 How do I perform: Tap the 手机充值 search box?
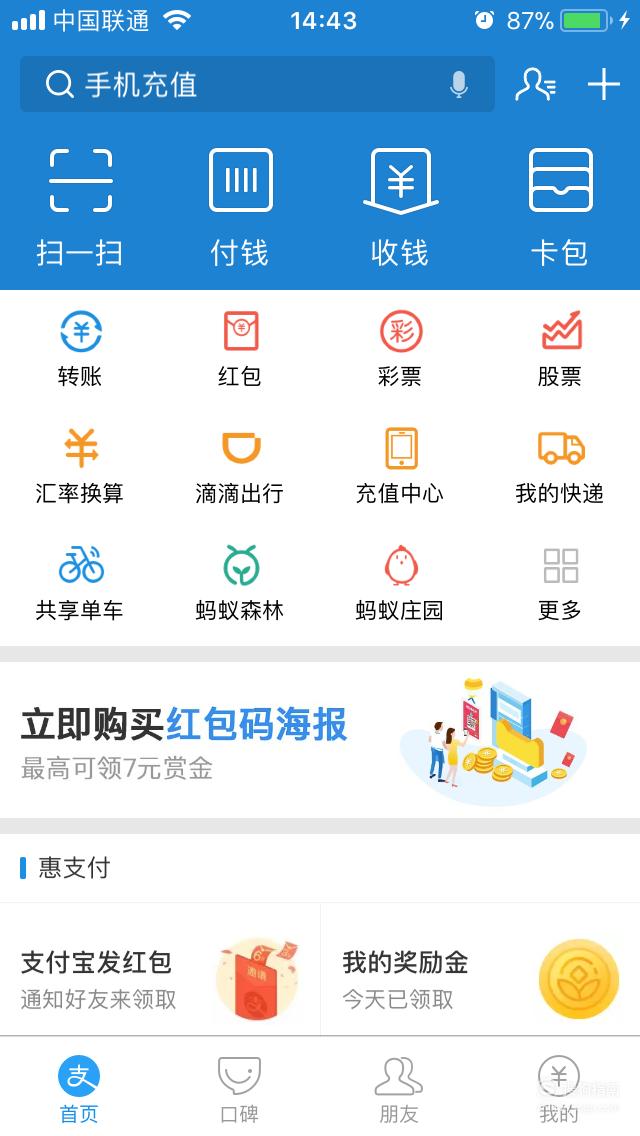[x=257, y=84]
